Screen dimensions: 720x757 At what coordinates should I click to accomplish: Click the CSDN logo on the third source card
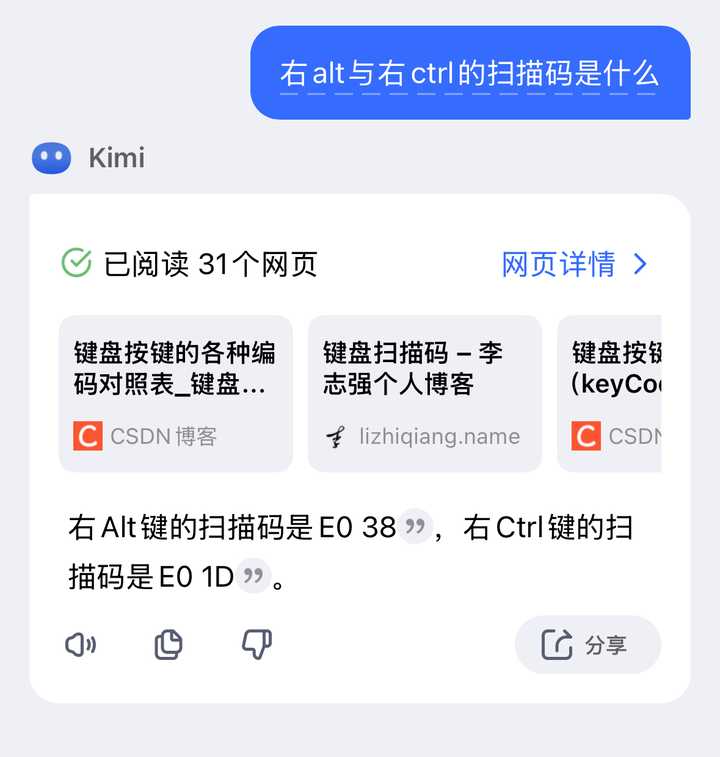[585, 436]
